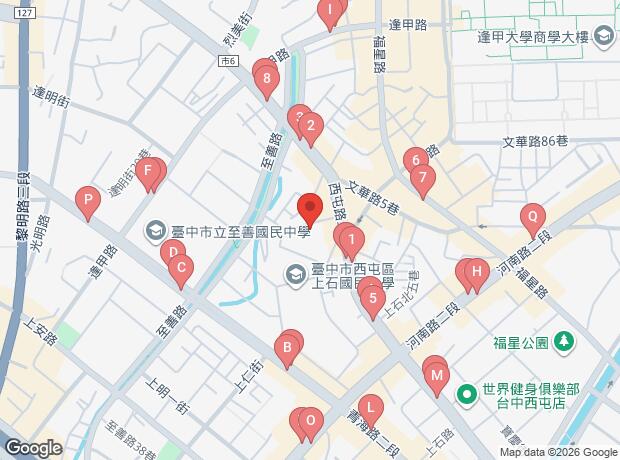Open the pin labeled L

click(370, 407)
